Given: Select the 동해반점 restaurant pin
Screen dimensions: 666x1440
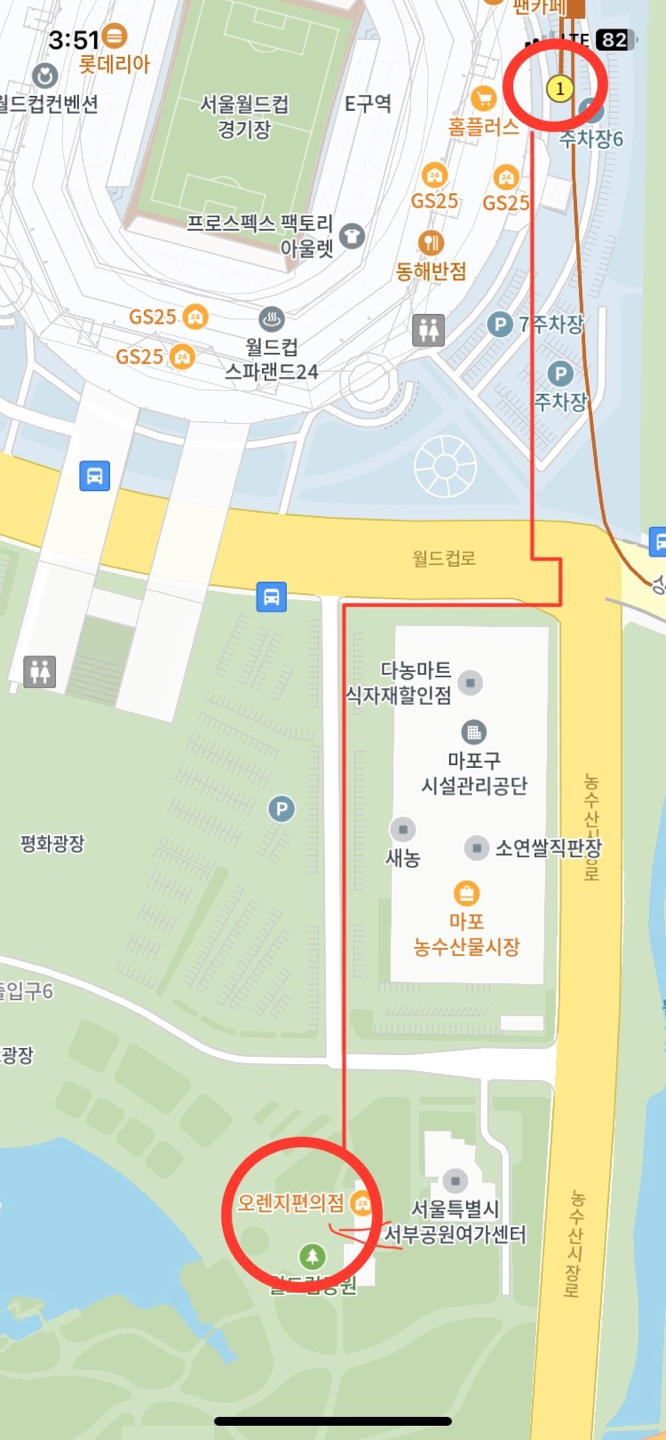Looking at the screenshot, I should pyautogui.click(x=431, y=242).
